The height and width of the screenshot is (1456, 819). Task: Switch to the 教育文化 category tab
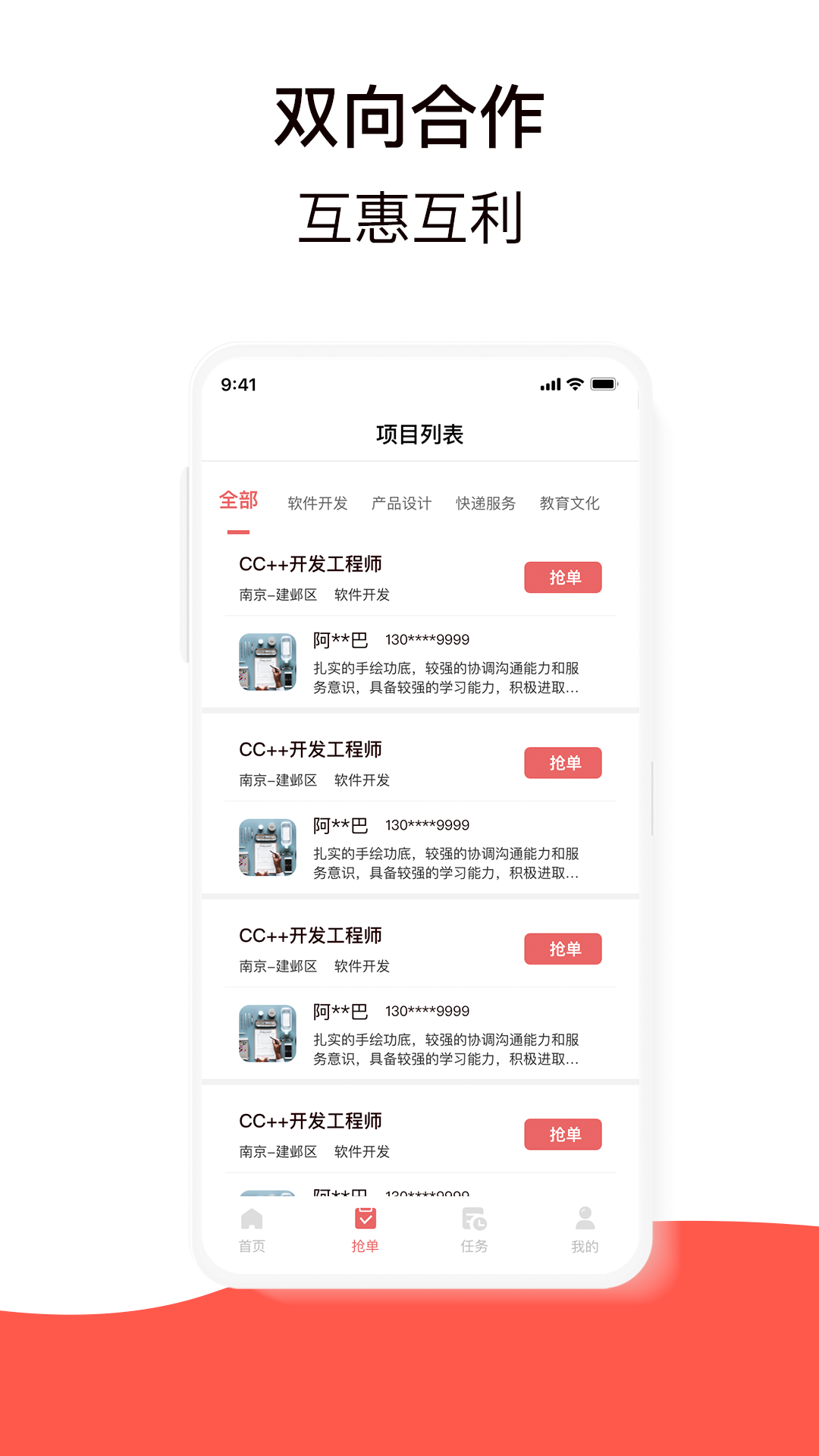click(570, 503)
